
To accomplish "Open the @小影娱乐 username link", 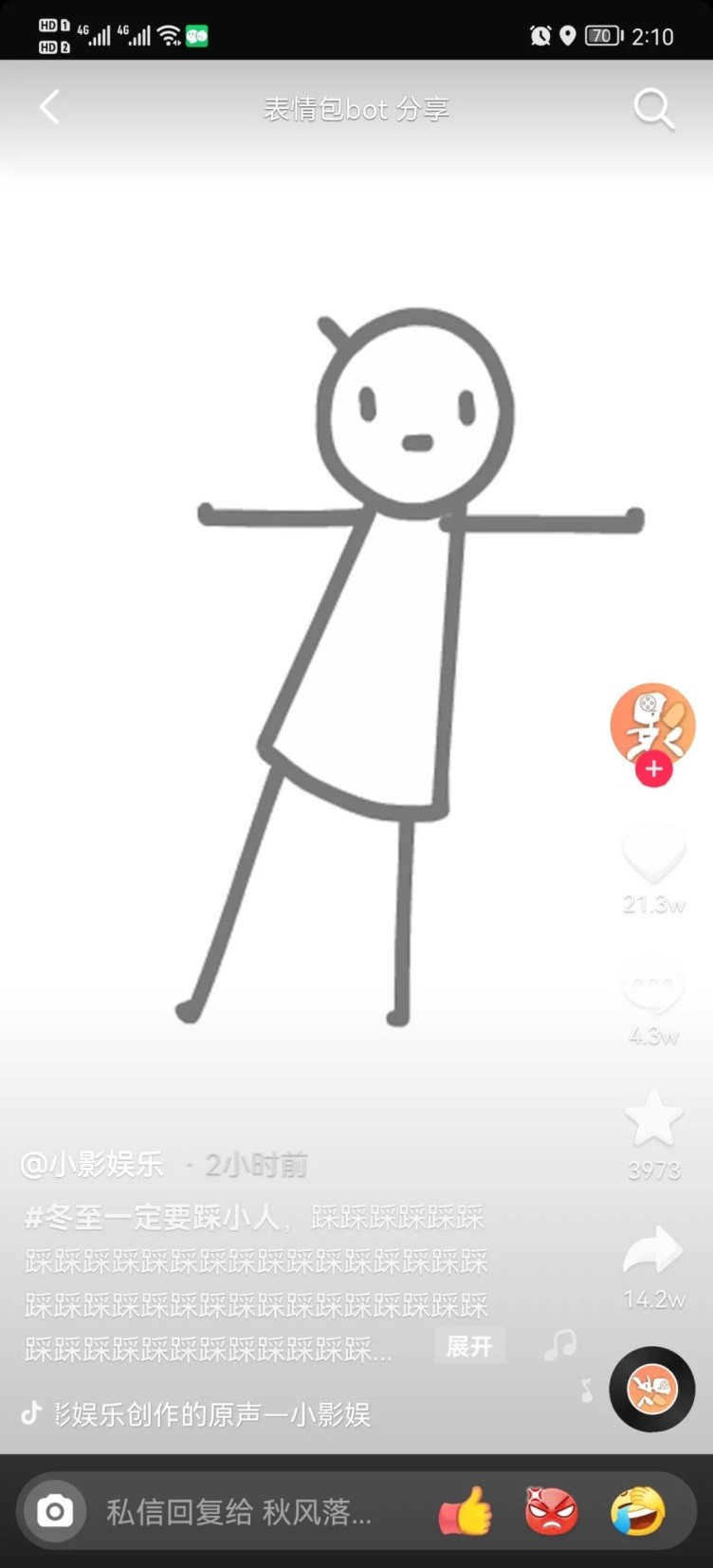I will (92, 1165).
